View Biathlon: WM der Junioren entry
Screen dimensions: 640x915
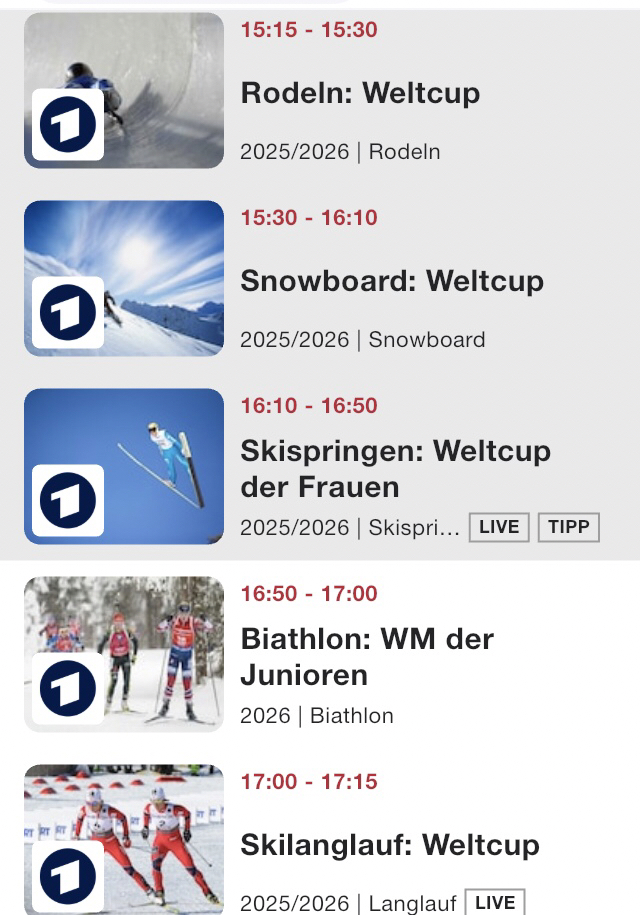pyautogui.click(x=367, y=657)
